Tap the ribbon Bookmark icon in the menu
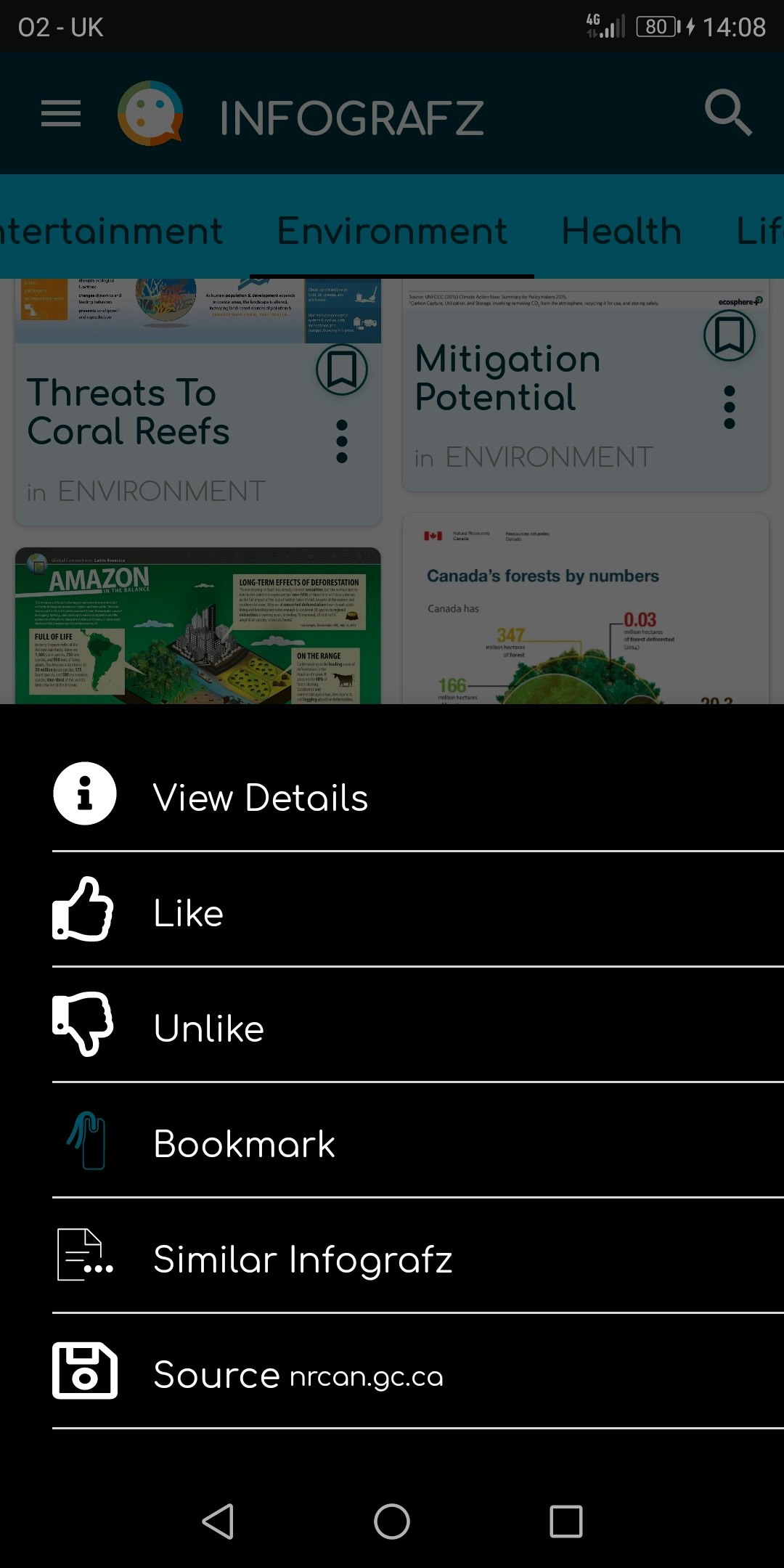Screen dimensions: 784x1568 pos(89,1142)
